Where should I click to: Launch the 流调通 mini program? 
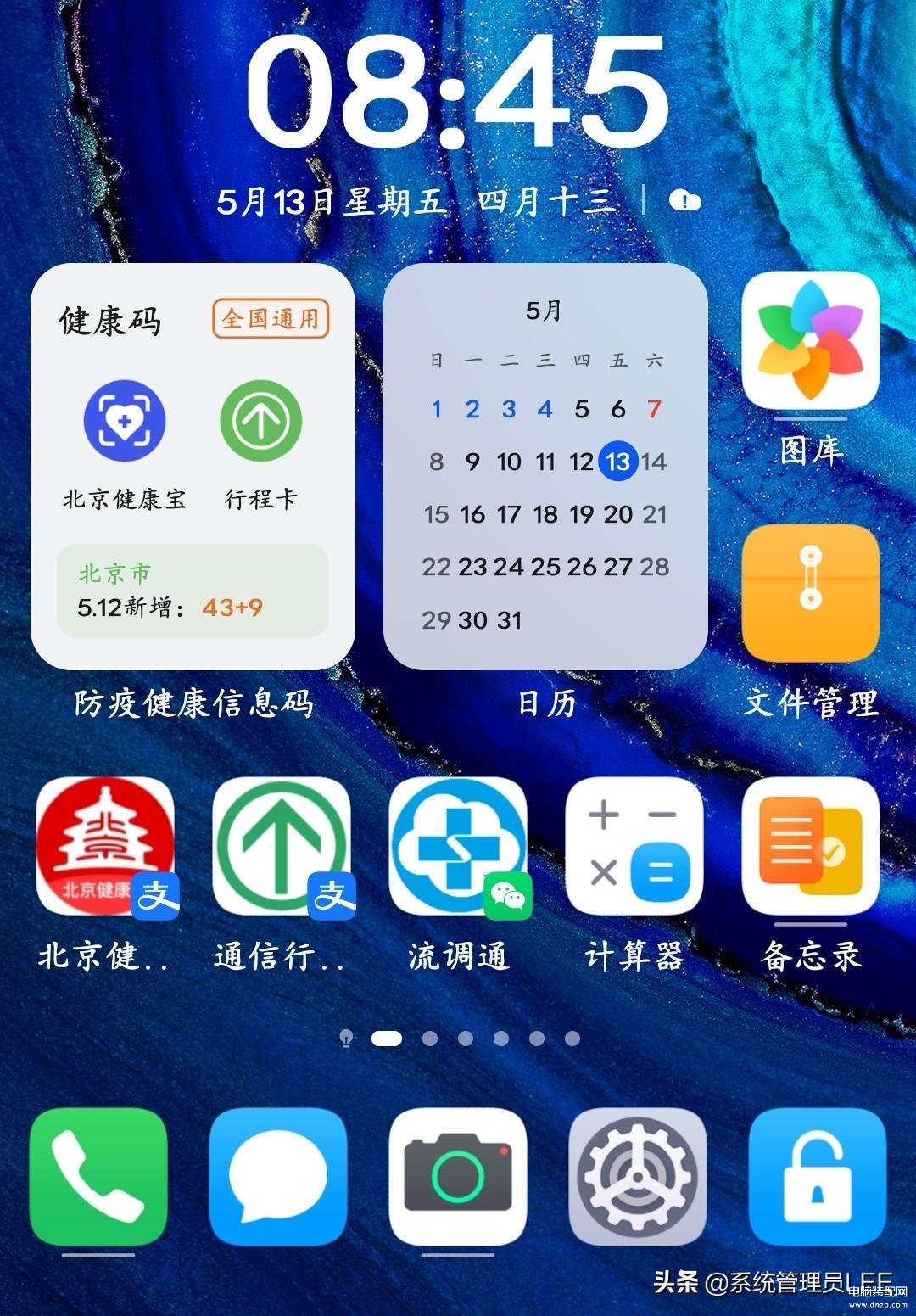pyautogui.click(x=458, y=847)
